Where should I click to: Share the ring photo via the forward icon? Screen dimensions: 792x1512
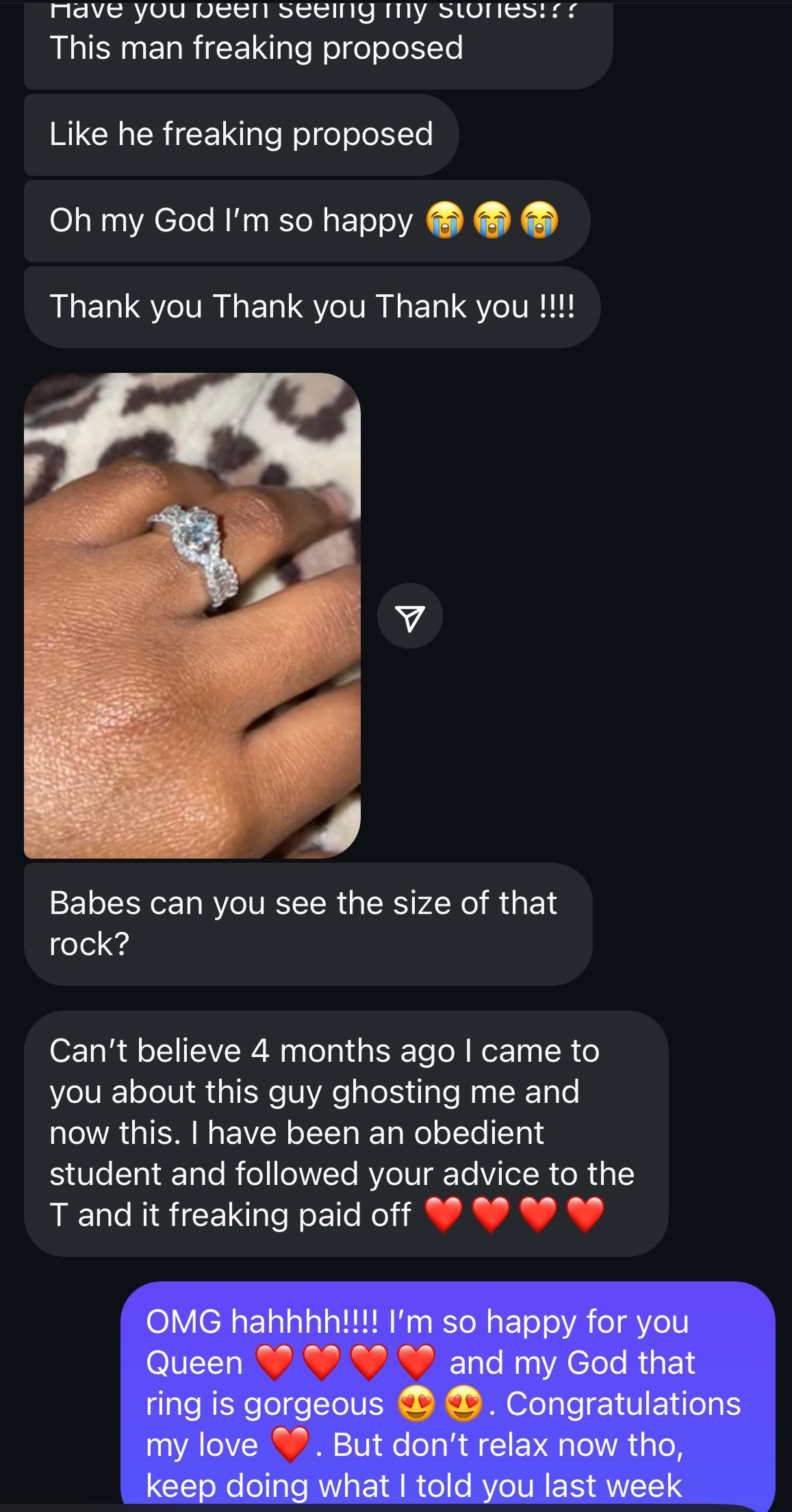(x=410, y=616)
